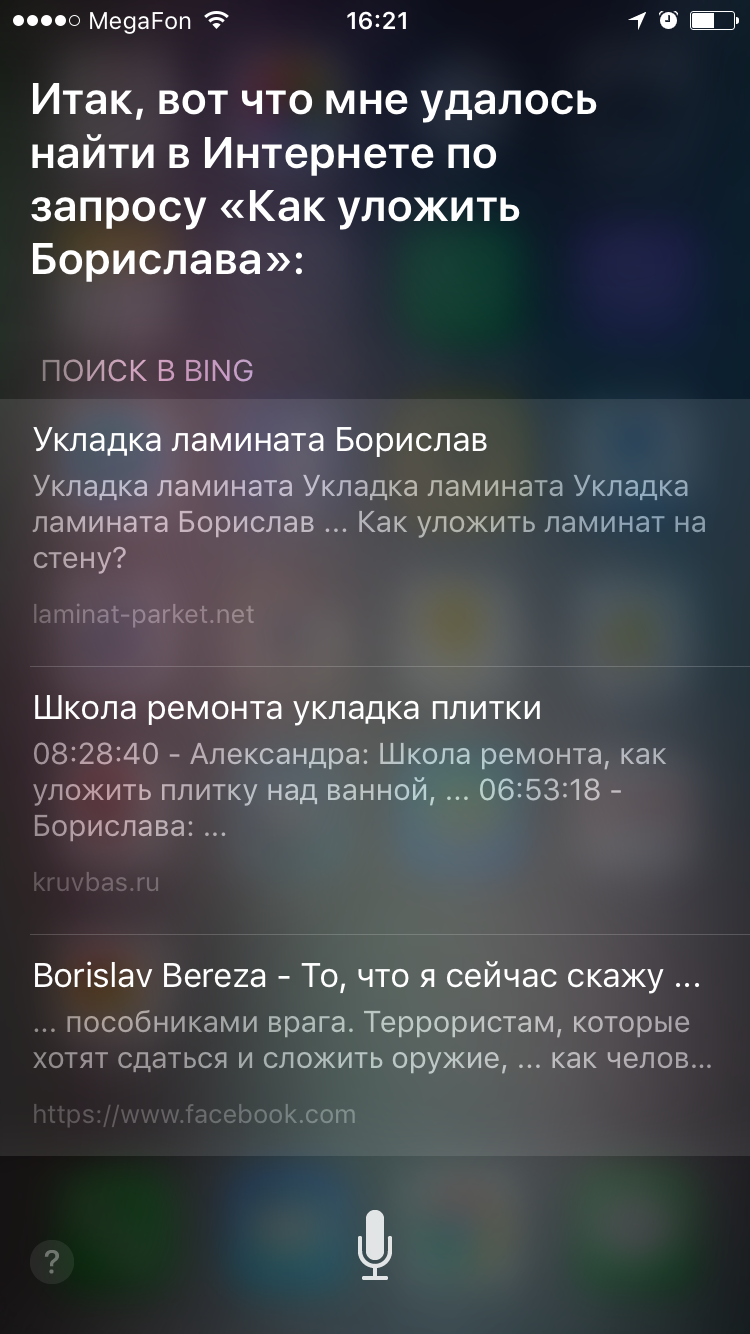
Task: Tap the Siri microphone button
Action: tap(375, 1245)
